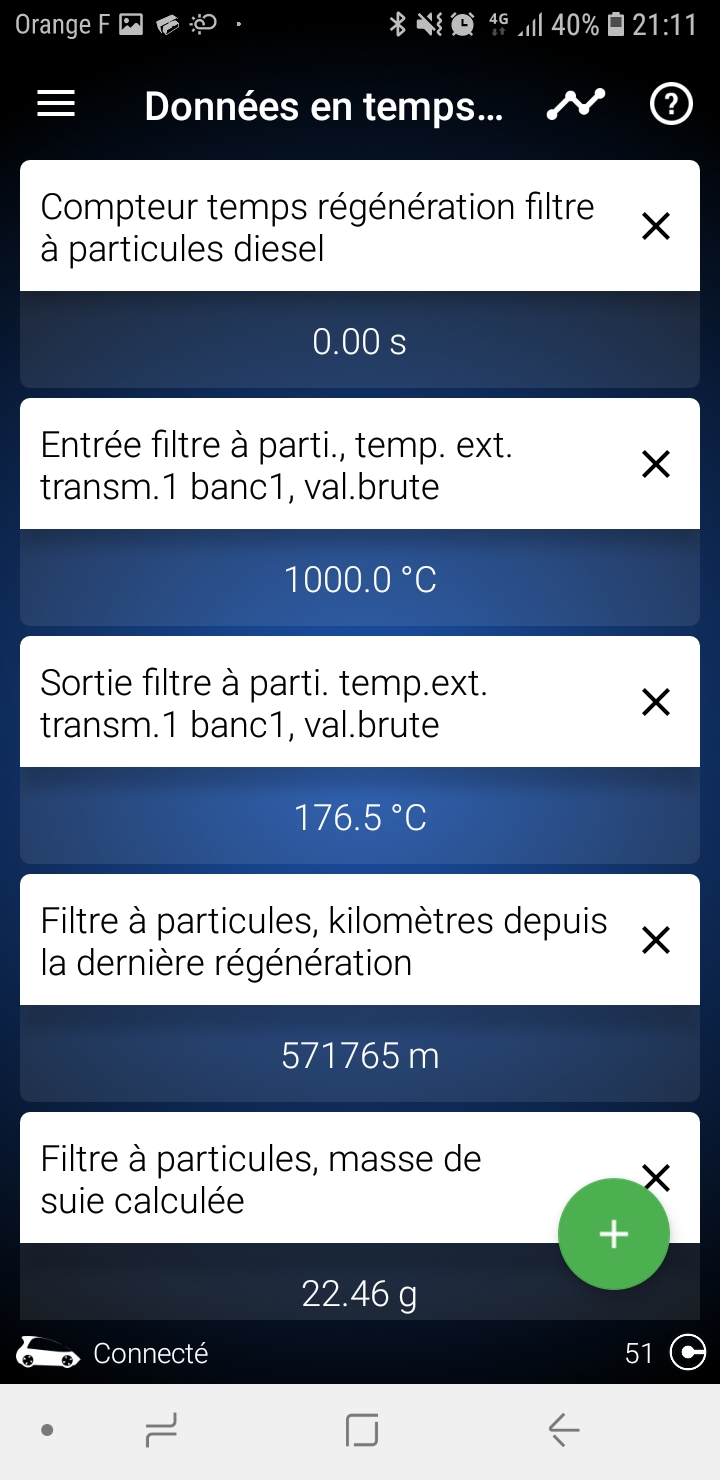Remove the kilomètres depuis la dernière régénération card
Image resolution: width=720 pixels, height=1480 pixels.
click(656, 940)
